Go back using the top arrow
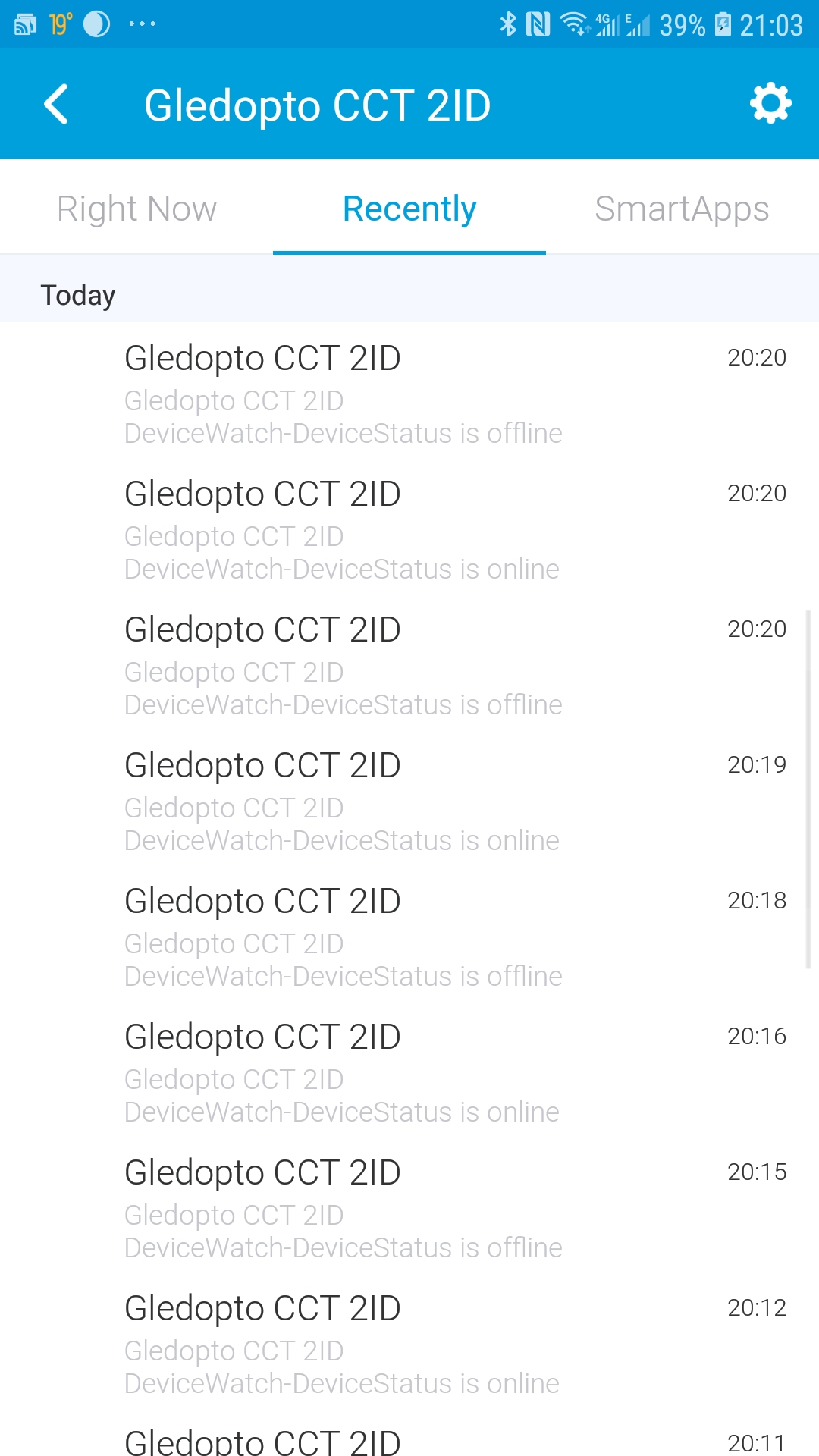 click(56, 104)
